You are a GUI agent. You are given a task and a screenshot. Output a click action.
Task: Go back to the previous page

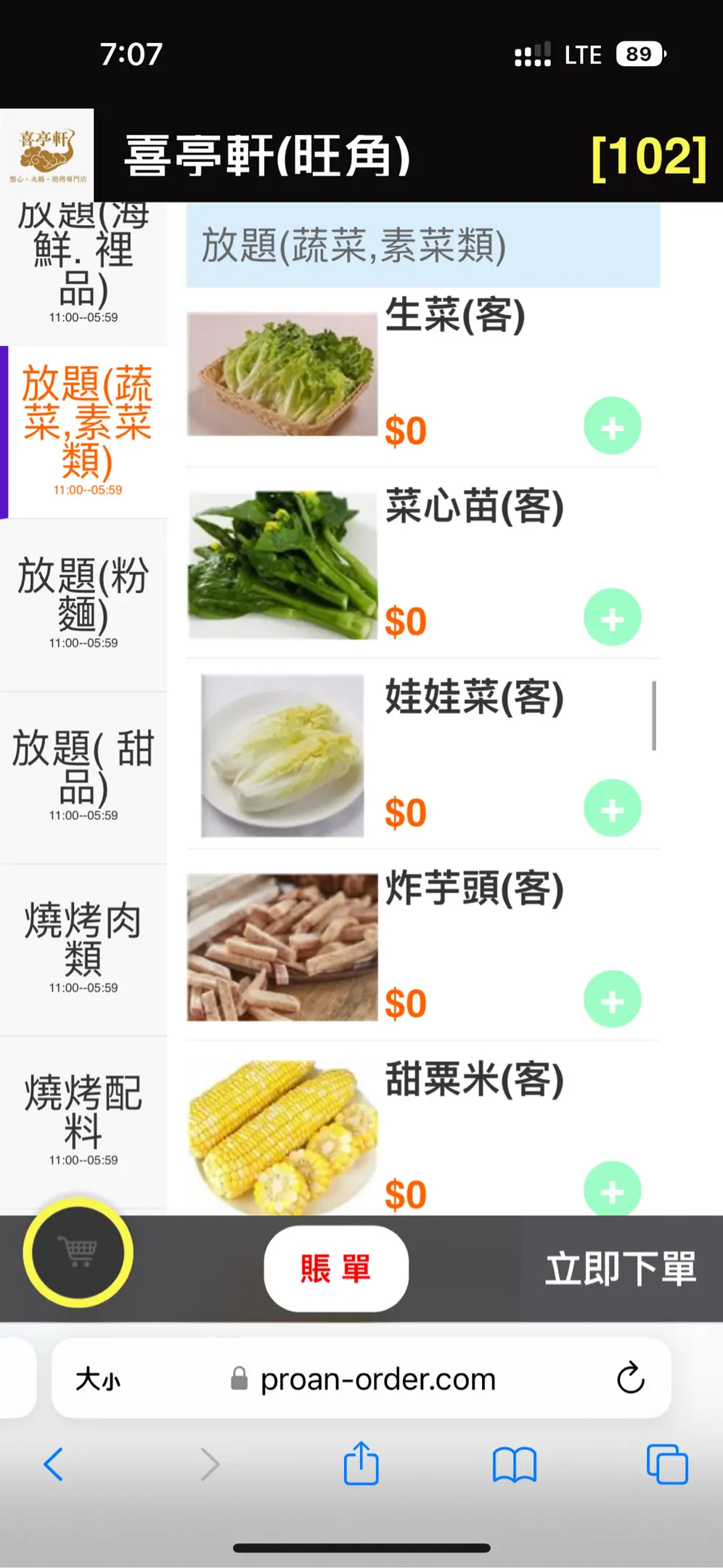[x=54, y=1463]
